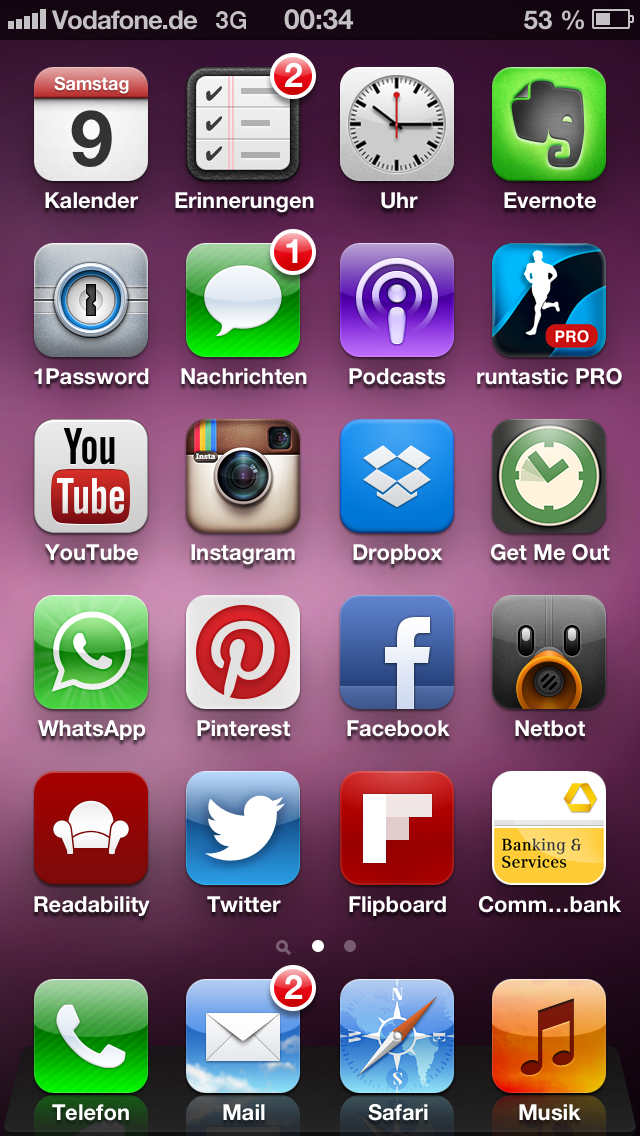This screenshot has height=1136, width=640.
Task: Launch Instagram
Action: (x=243, y=476)
